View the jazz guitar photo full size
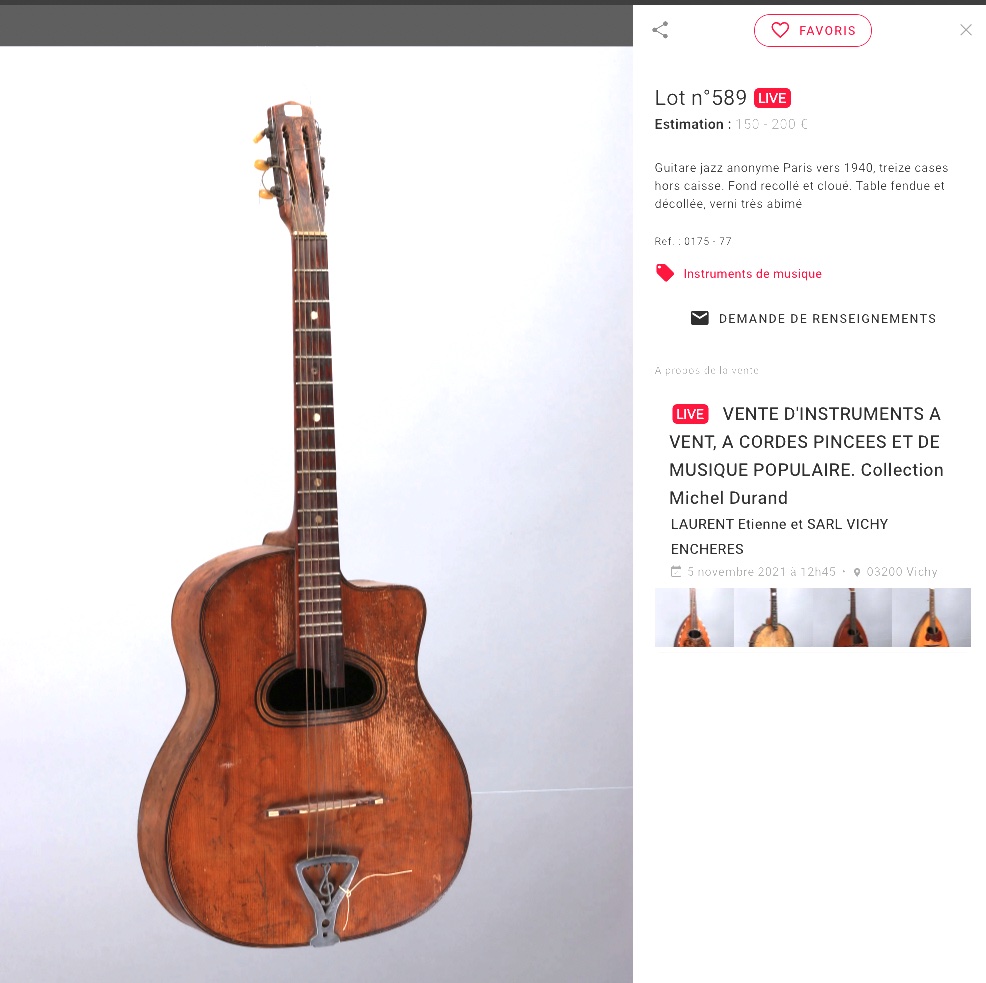The image size is (986, 983). pyautogui.click(x=316, y=520)
